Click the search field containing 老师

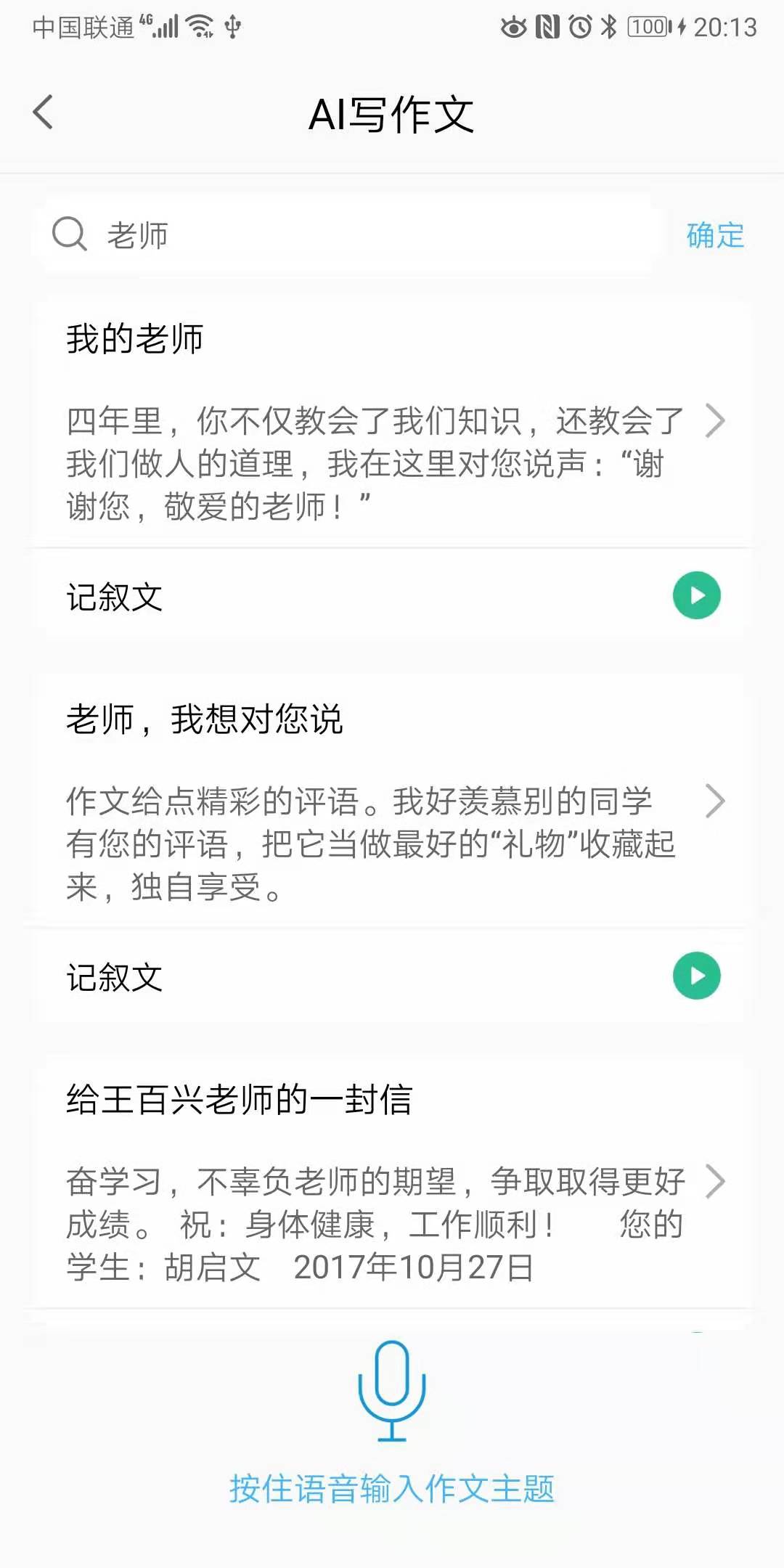327,234
